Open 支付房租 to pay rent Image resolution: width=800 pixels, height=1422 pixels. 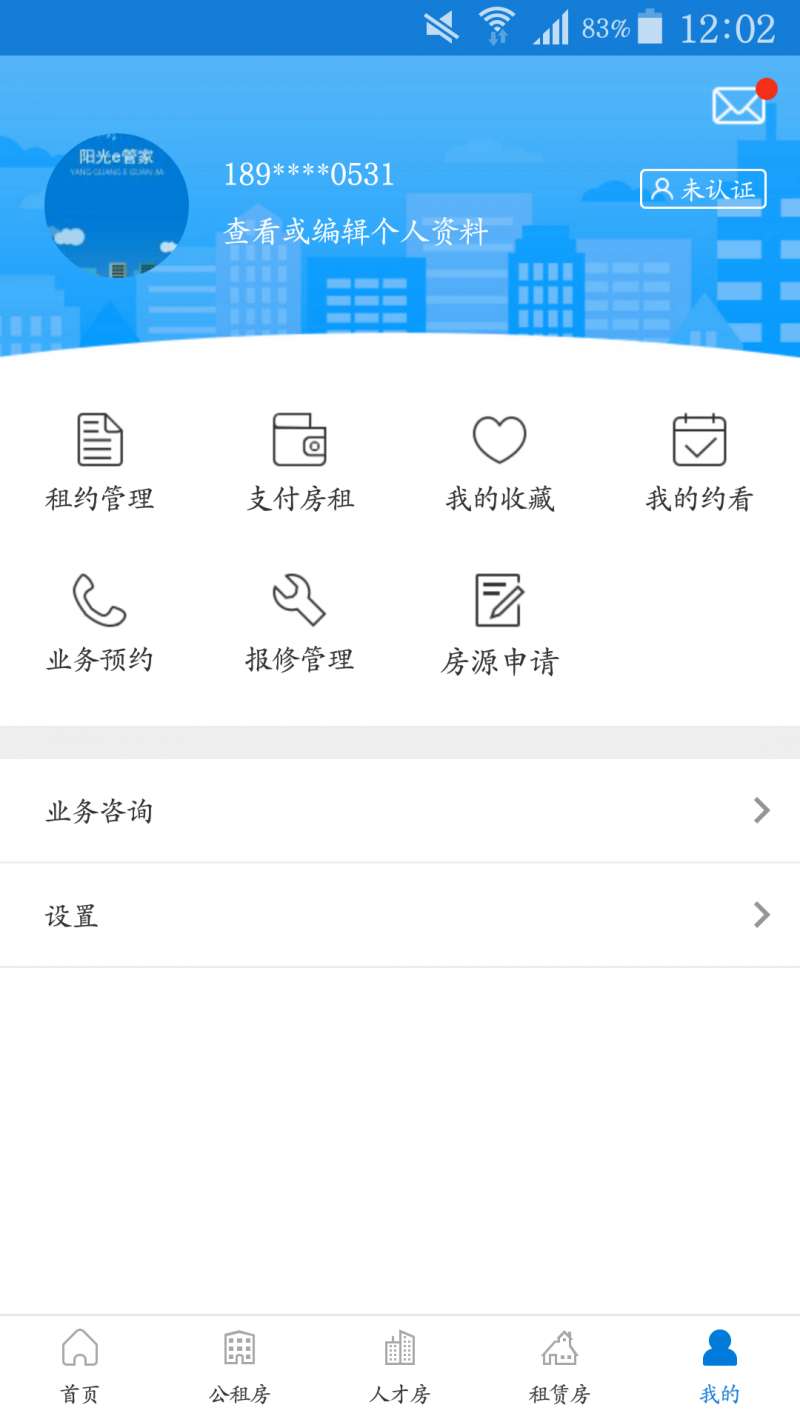pyautogui.click(x=300, y=462)
